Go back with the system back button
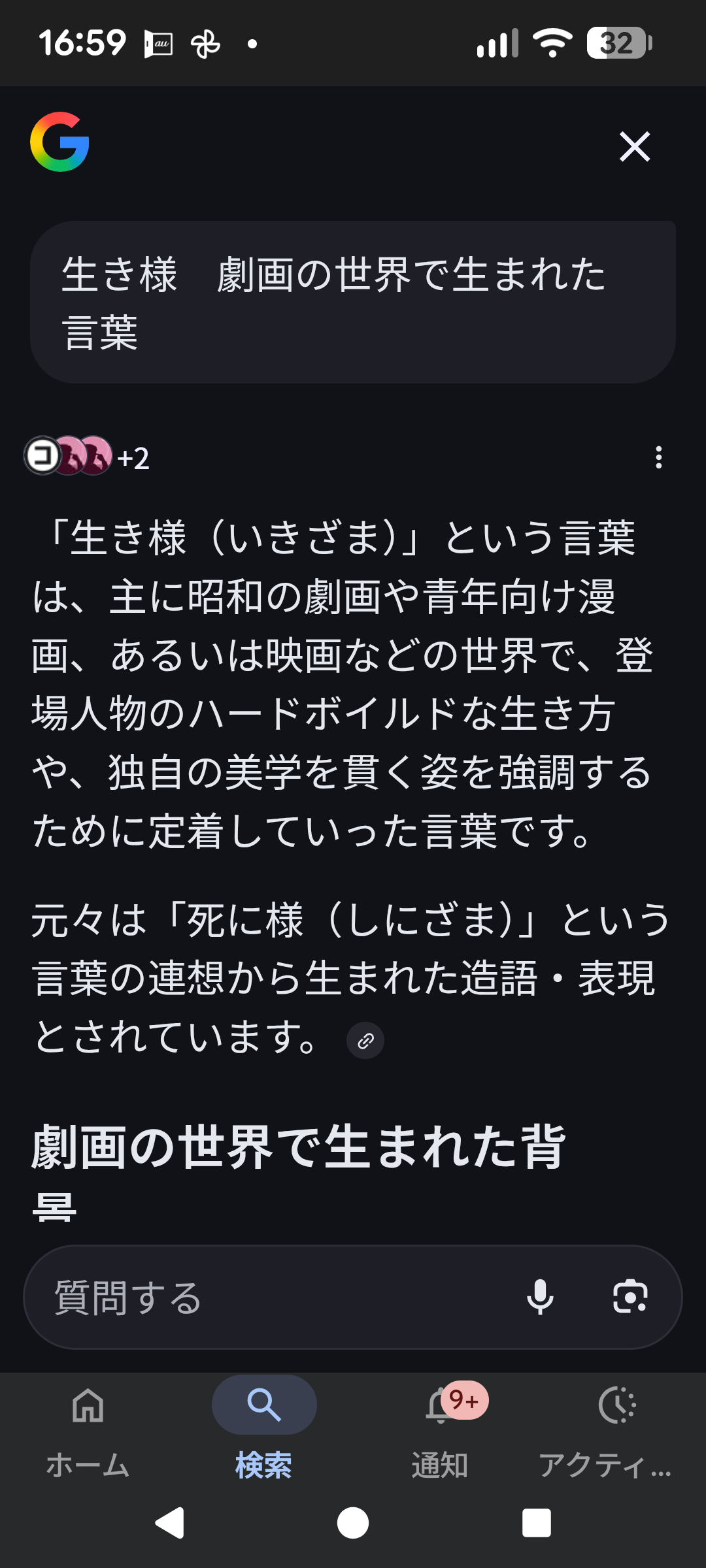This screenshot has height=1568, width=706. click(169, 1523)
